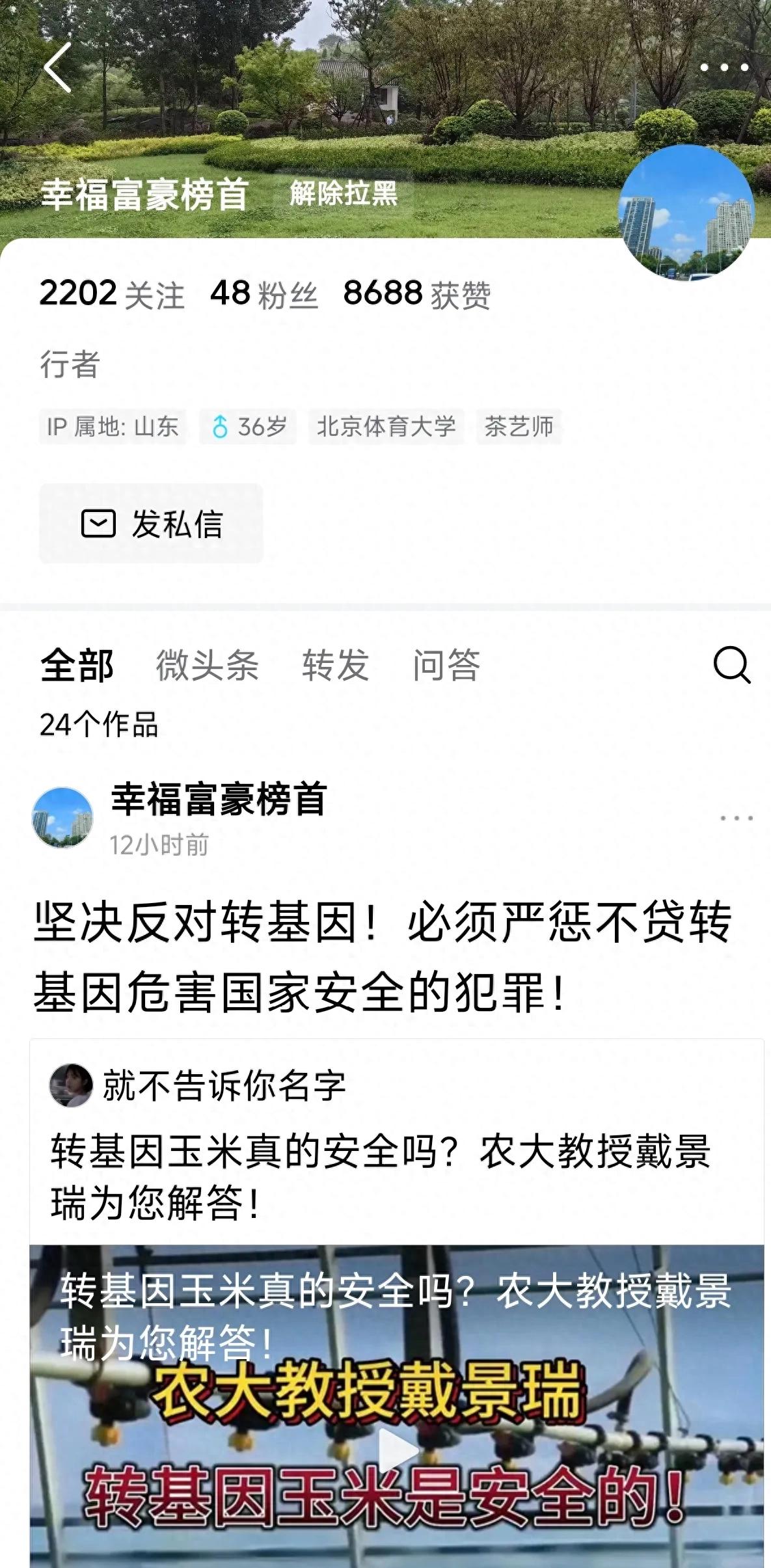Viewport: 771px width, 1568px height.
Task: Search this user's posts with the magnifier
Action: [732, 665]
